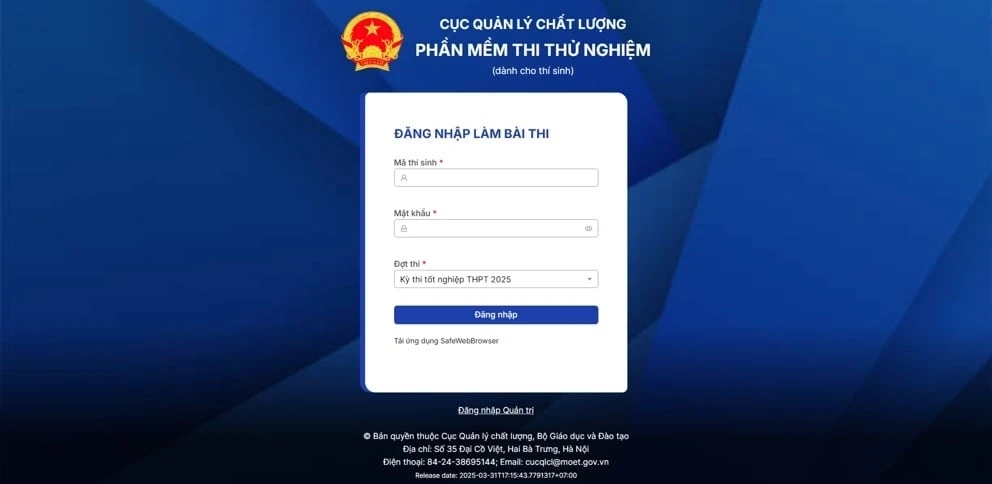
Task: Open the Tải ứng dụng SafeWebBrowser link
Action: 446,341
